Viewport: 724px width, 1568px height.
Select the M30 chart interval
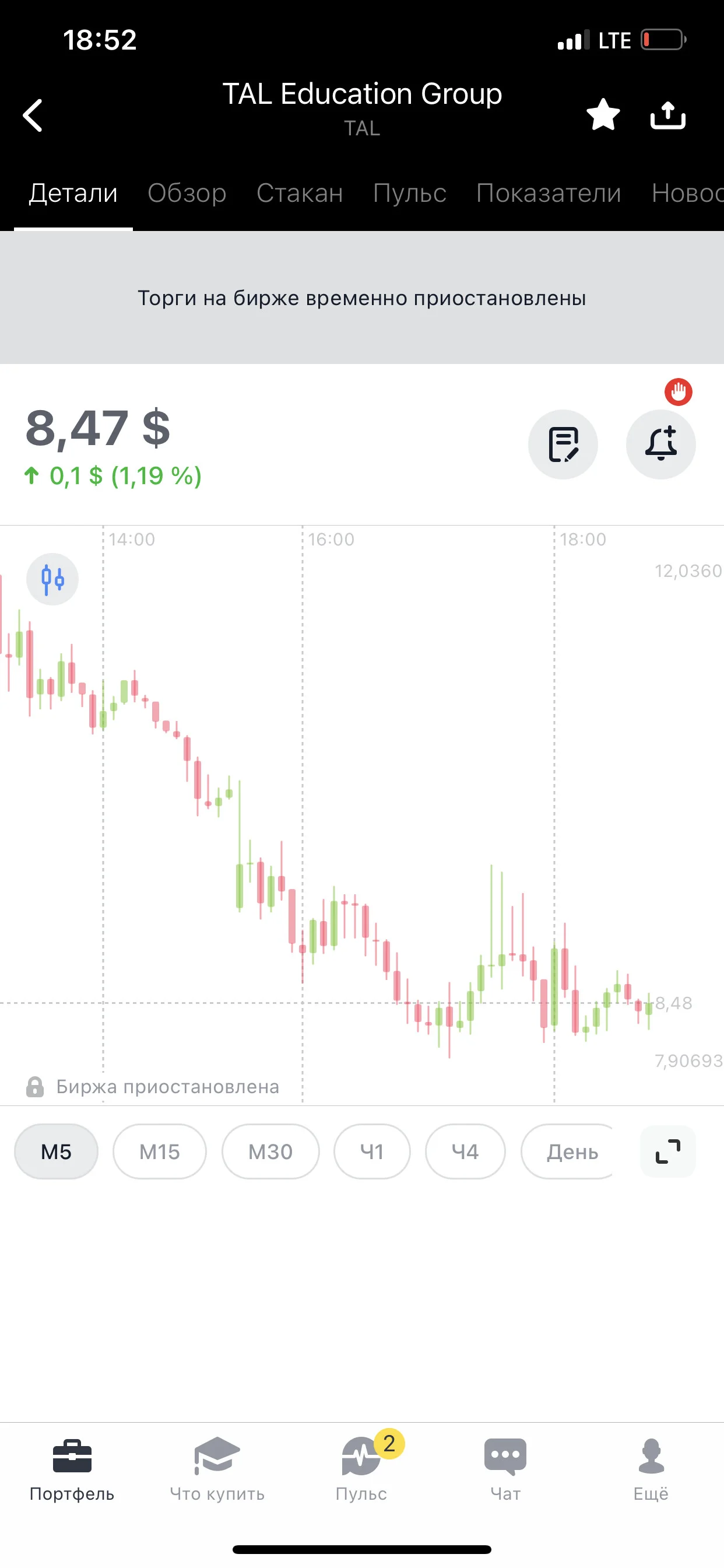coord(270,1151)
